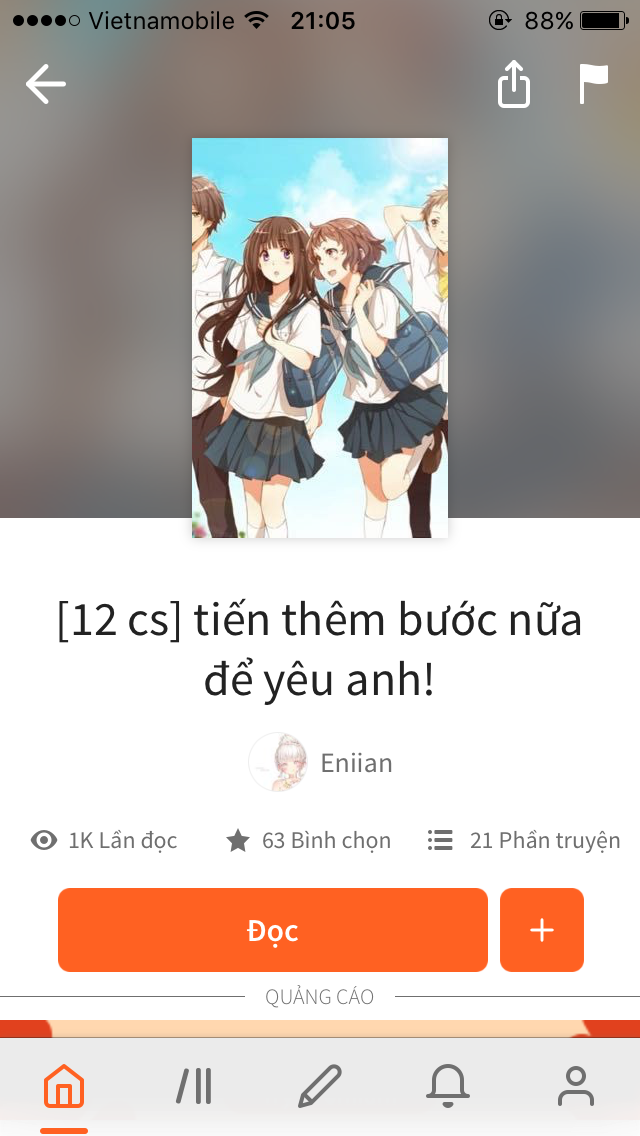Image resolution: width=640 pixels, height=1136 pixels.
Task: Open the notifications bell tab
Action: [448, 1086]
